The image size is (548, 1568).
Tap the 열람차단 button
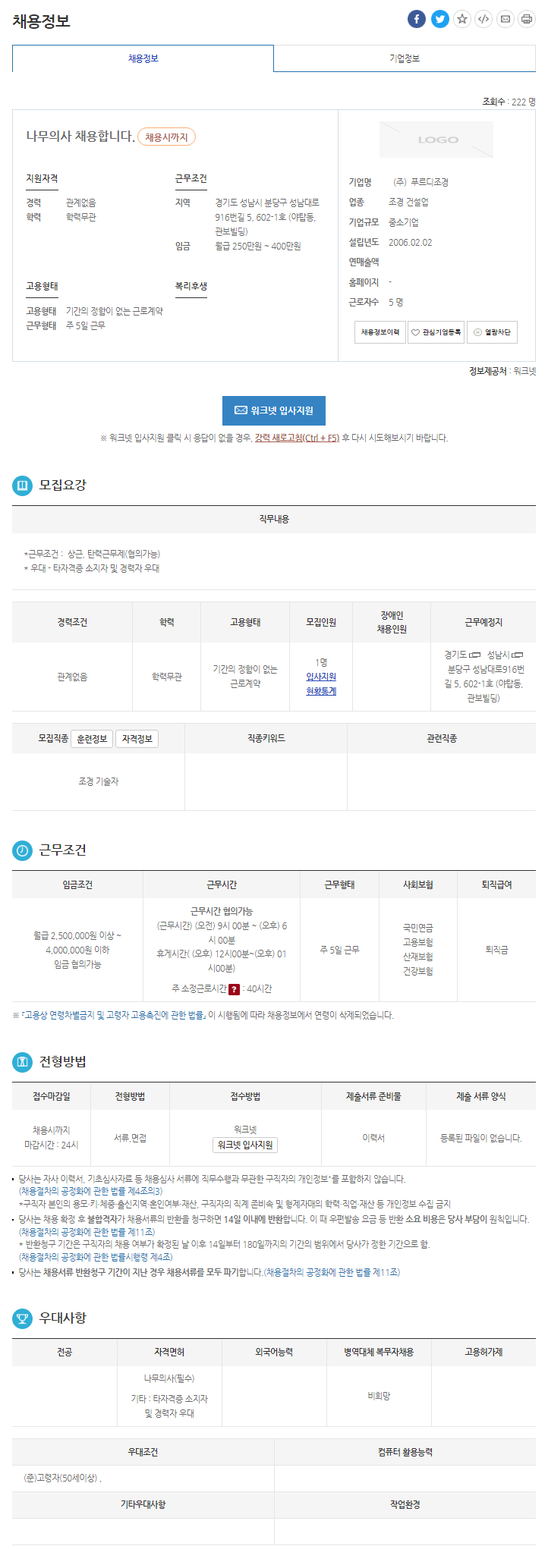pyautogui.click(x=492, y=332)
